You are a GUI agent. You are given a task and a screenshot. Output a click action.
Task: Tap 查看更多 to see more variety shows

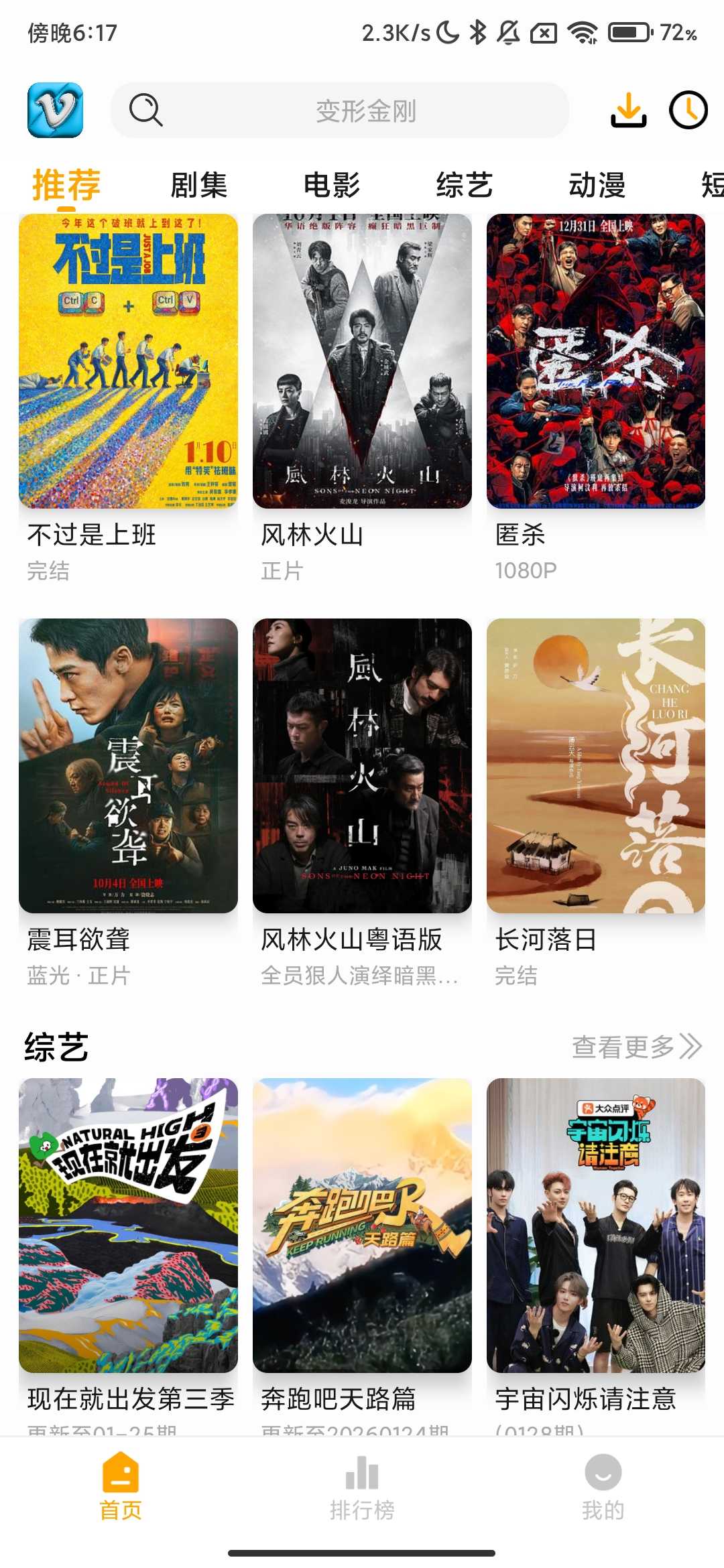(x=629, y=1046)
